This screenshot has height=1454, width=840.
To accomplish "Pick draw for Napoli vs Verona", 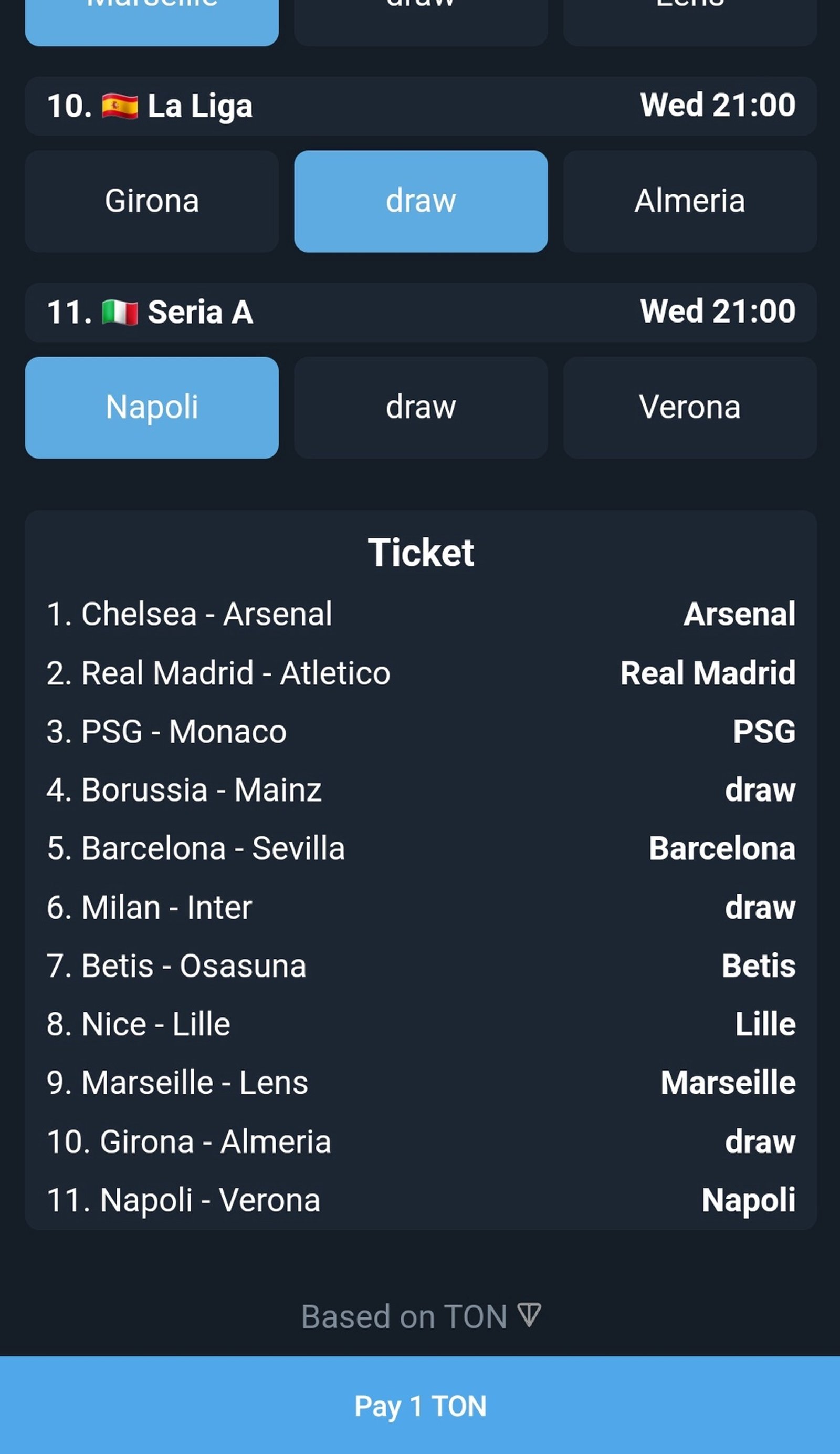I will pyautogui.click(x=421, y=407).
